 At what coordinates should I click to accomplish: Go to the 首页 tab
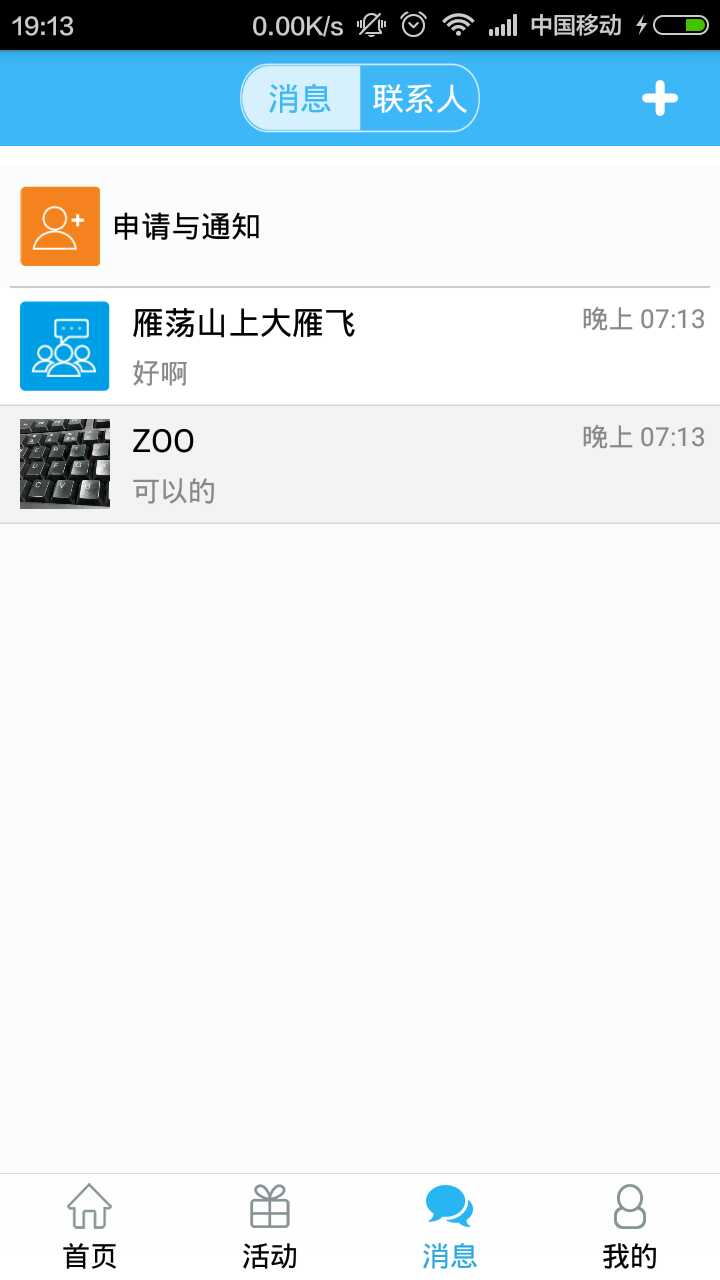tap(90, 1227)
